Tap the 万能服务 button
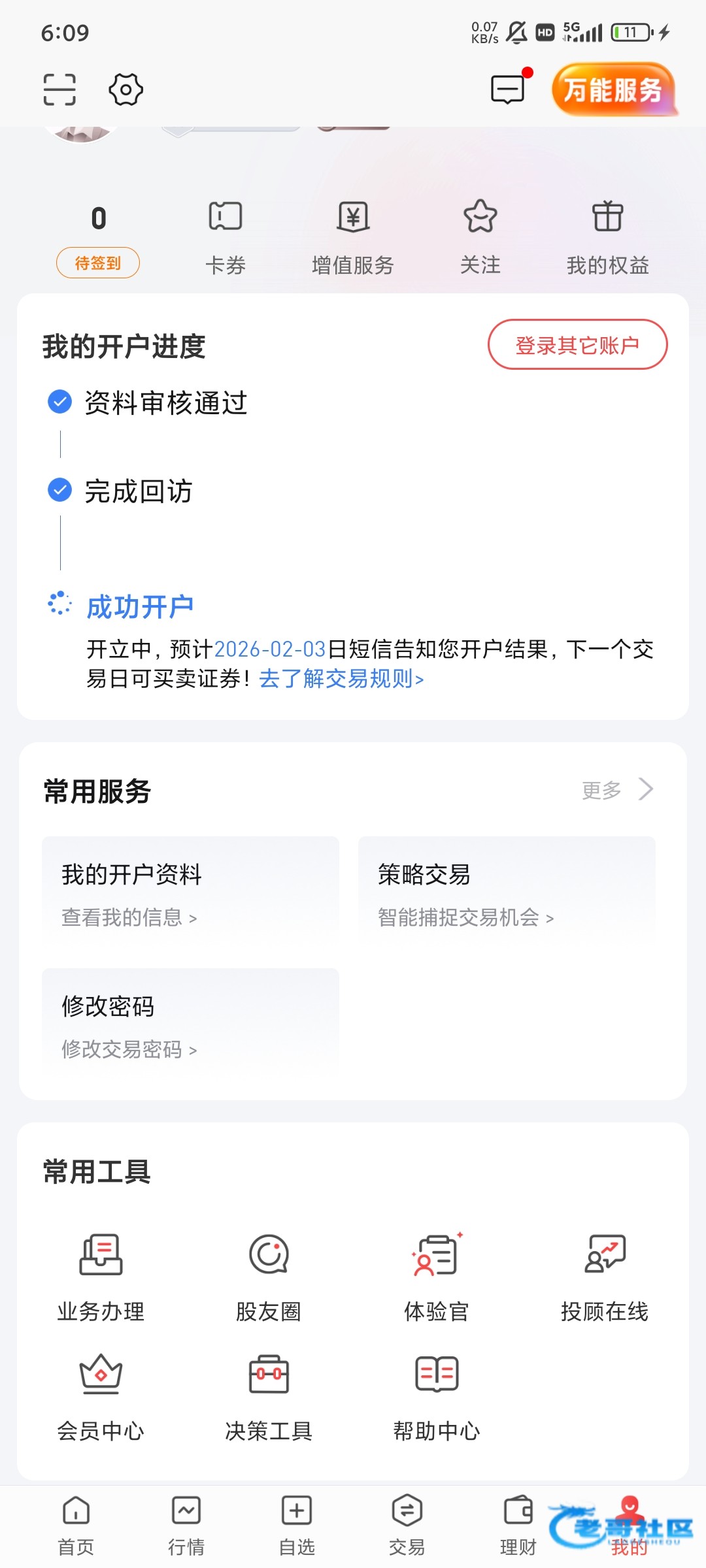 tap(613, 90)
